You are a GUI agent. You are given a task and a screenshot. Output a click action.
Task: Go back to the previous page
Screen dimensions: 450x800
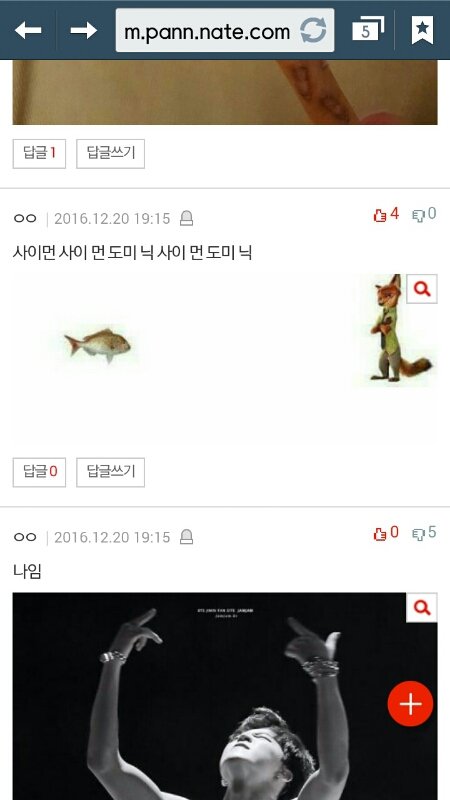[x=28, y=31]
